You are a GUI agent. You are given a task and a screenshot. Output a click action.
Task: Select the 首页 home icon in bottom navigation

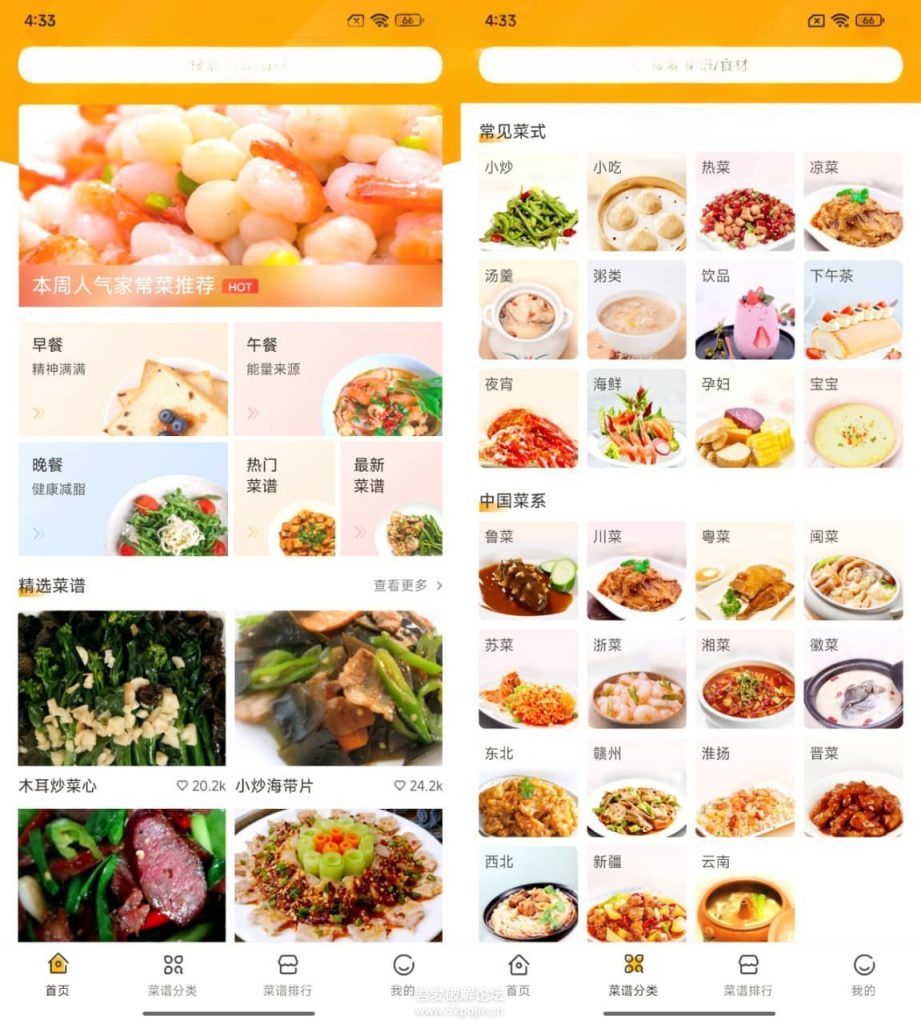[57, 963]
